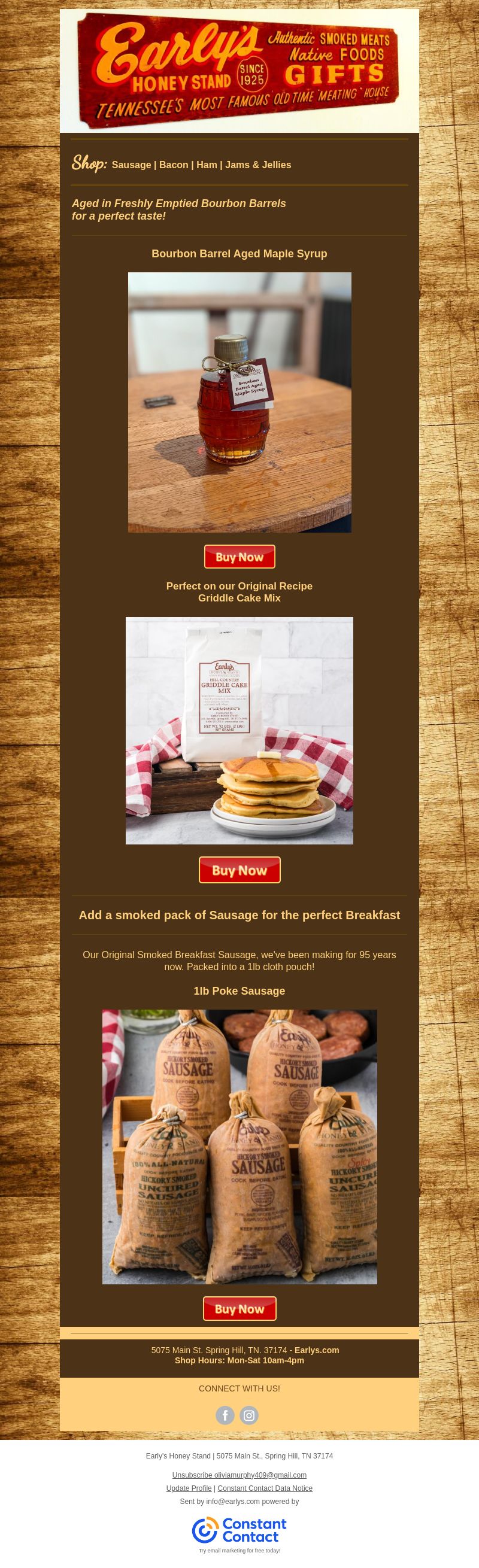Tap Buy Now under the Maple Syrup photo
This screenshot has width=479, height=1568.
(x=239, y=557)
